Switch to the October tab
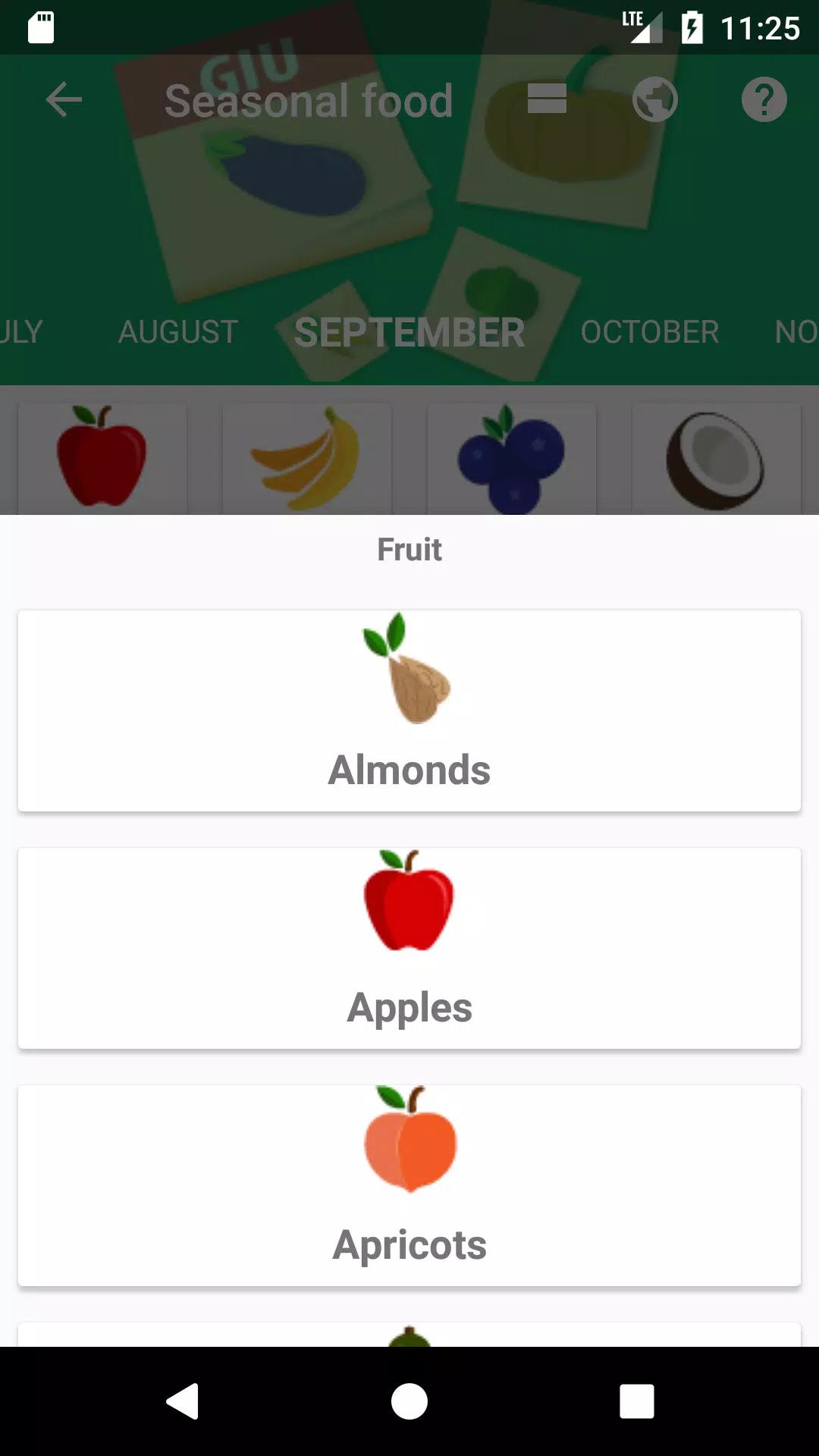Image resolution: width=819 pixels, height=1456 pixels. [649, 331]
